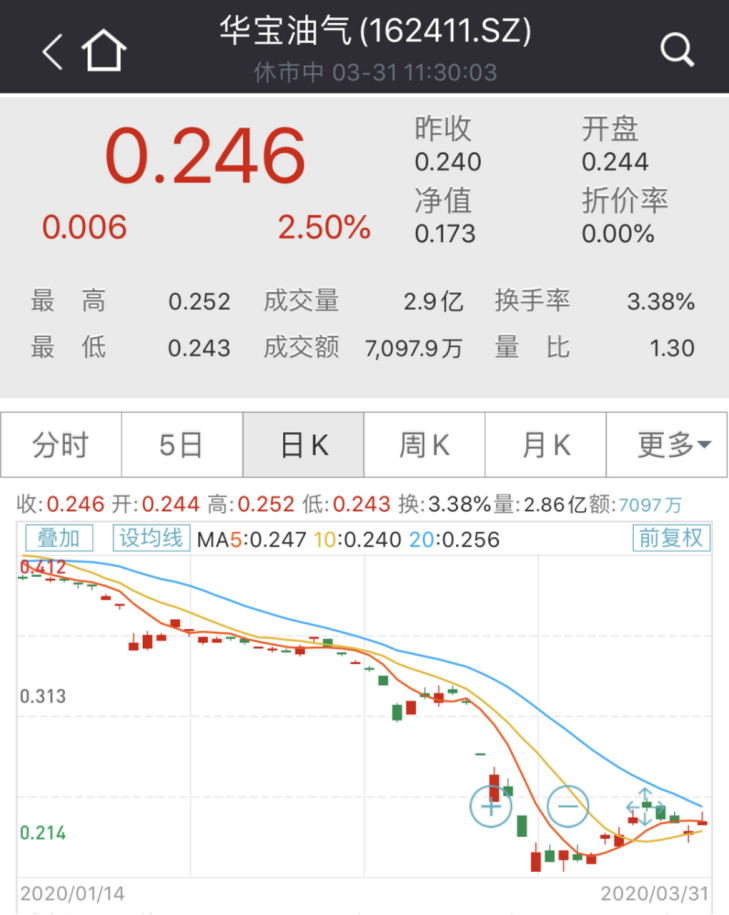
Task: Zoom in the chart with the plus button
Action: pos(491,805)
